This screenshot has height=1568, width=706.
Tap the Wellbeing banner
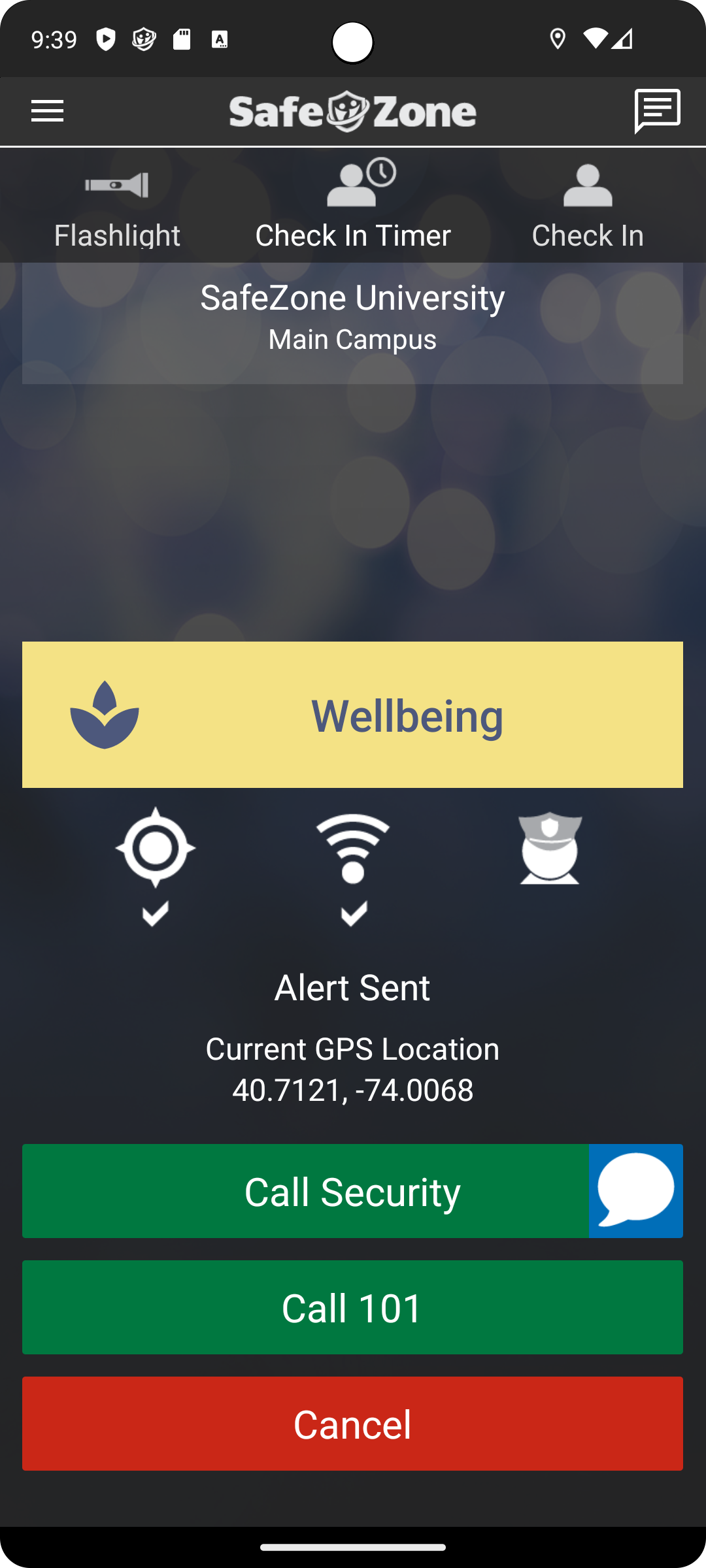353,715
